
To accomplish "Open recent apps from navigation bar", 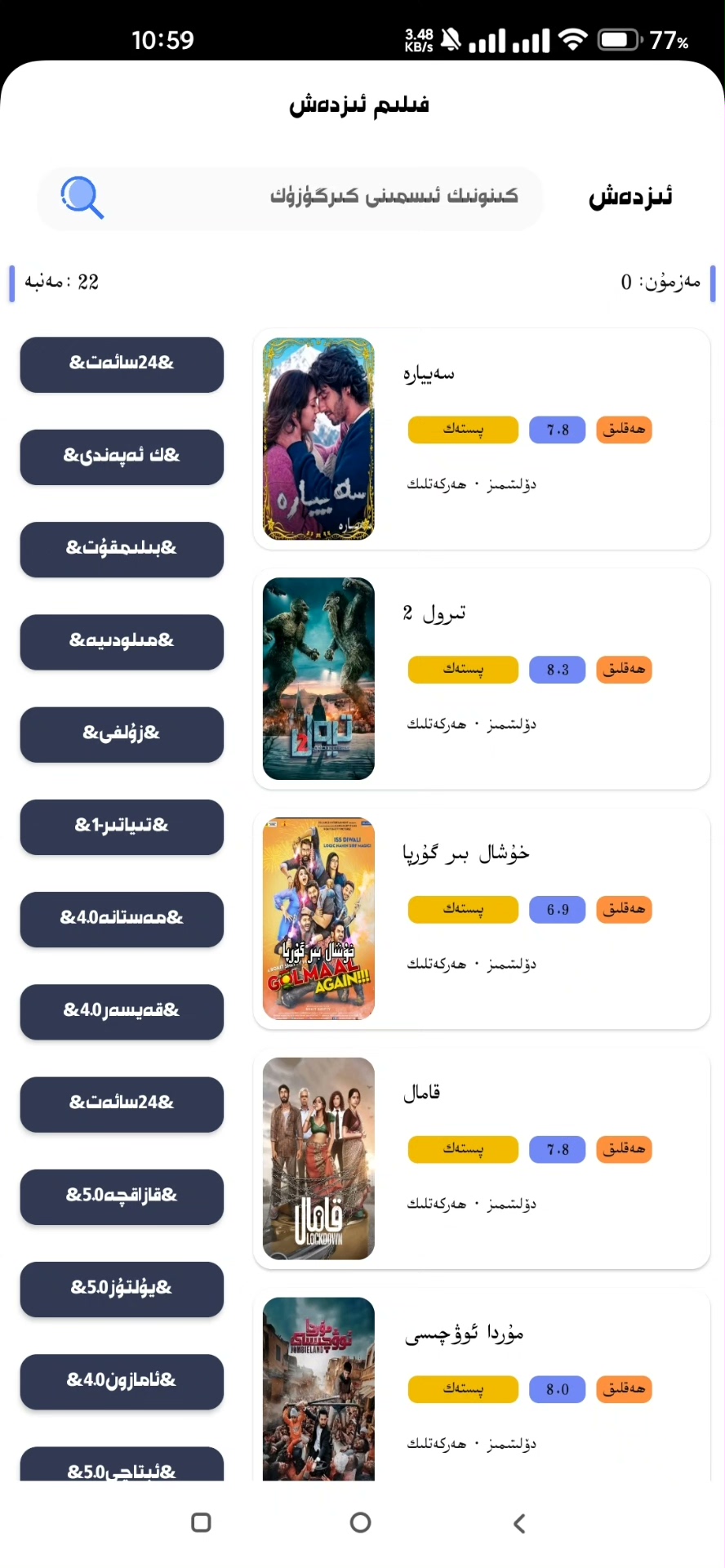I will pyautogui.click(x=201, y=1523).
